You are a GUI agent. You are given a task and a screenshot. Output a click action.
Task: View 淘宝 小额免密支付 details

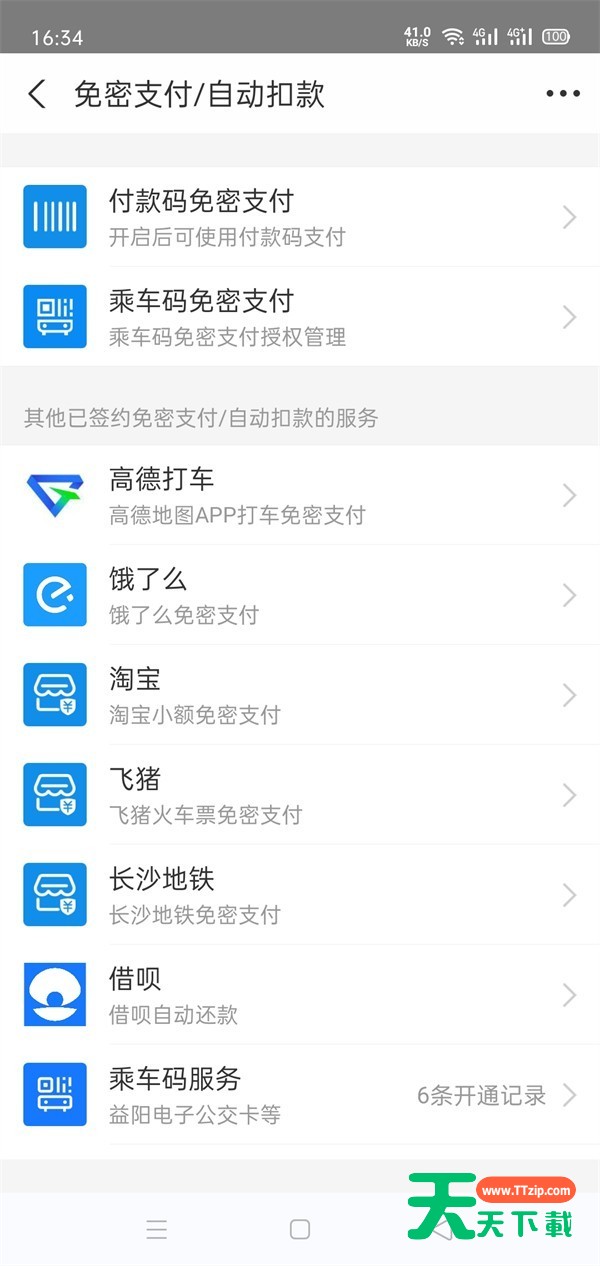point(300,695)
